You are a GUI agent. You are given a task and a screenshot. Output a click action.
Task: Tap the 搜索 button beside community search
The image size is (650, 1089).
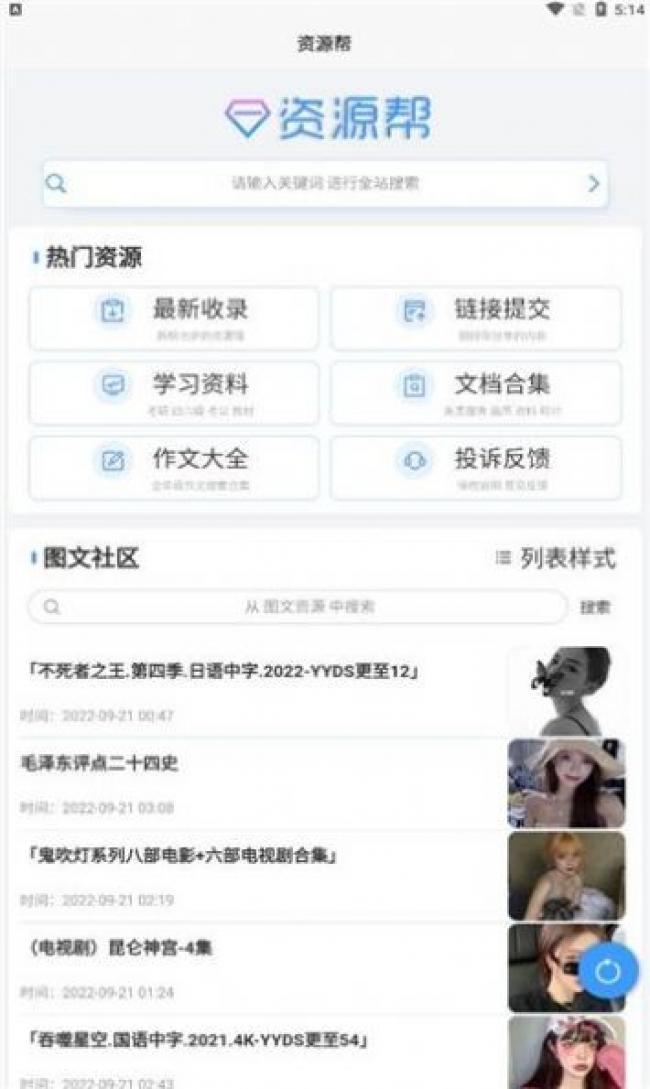[596, 607]
